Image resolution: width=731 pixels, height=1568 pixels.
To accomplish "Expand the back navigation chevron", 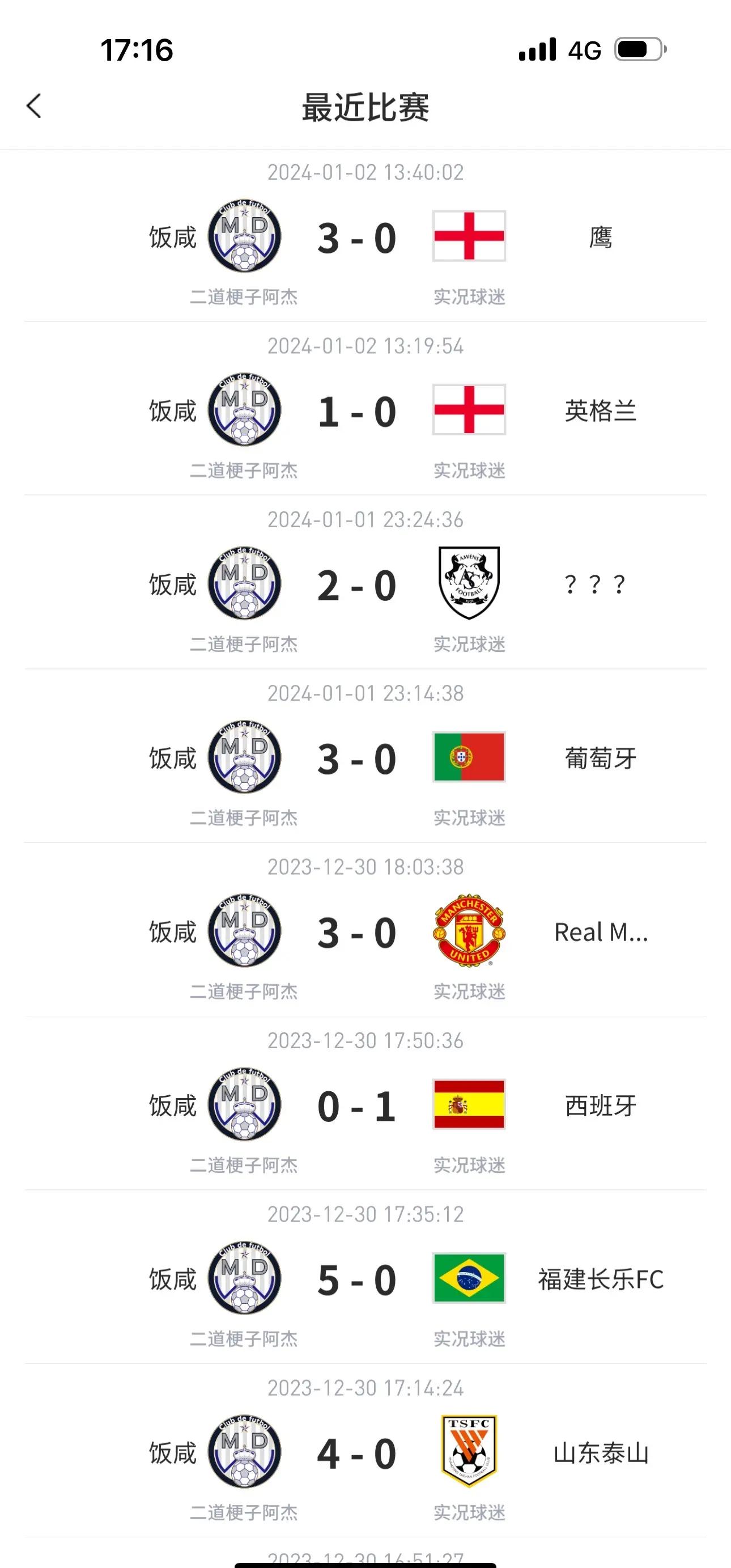I will (35, 107).
